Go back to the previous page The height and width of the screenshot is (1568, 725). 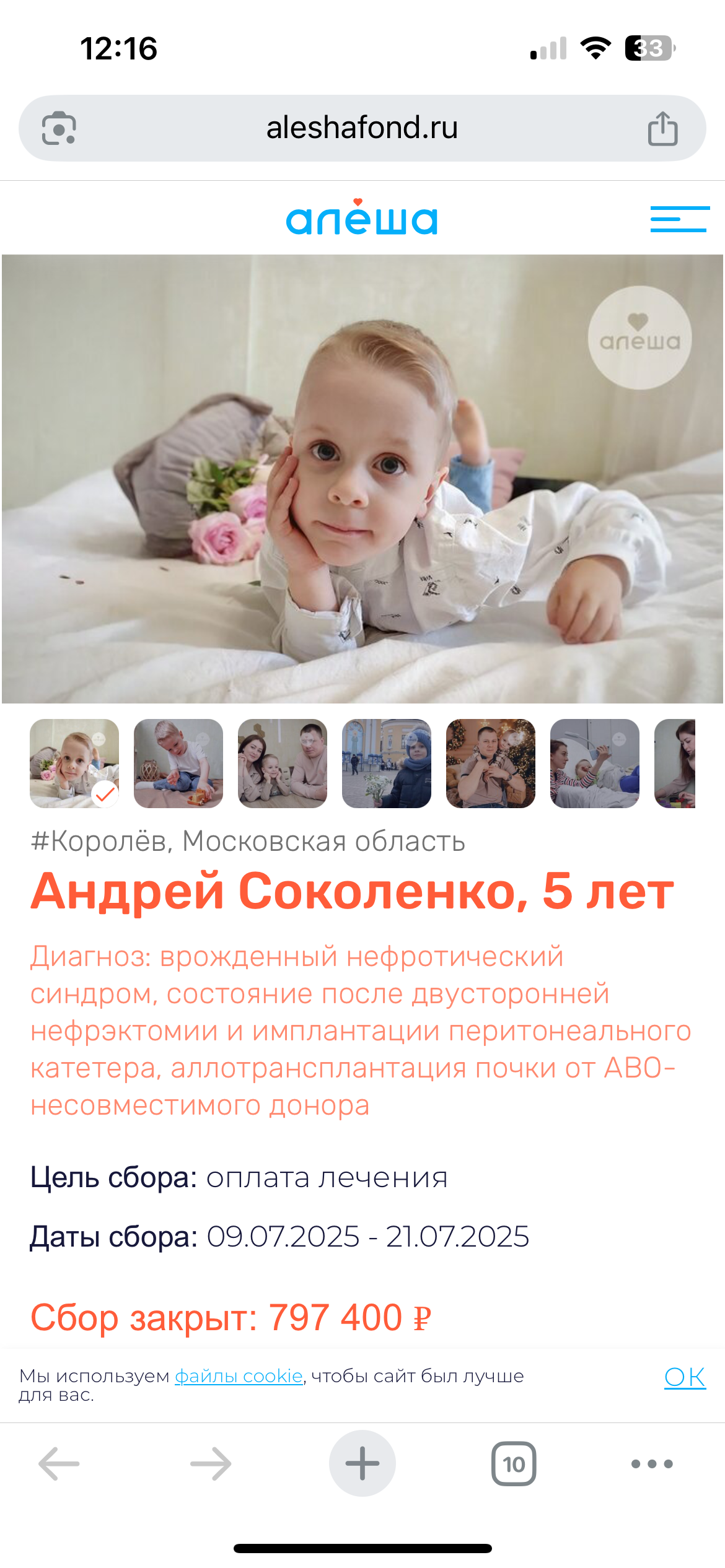[59, 1463]
